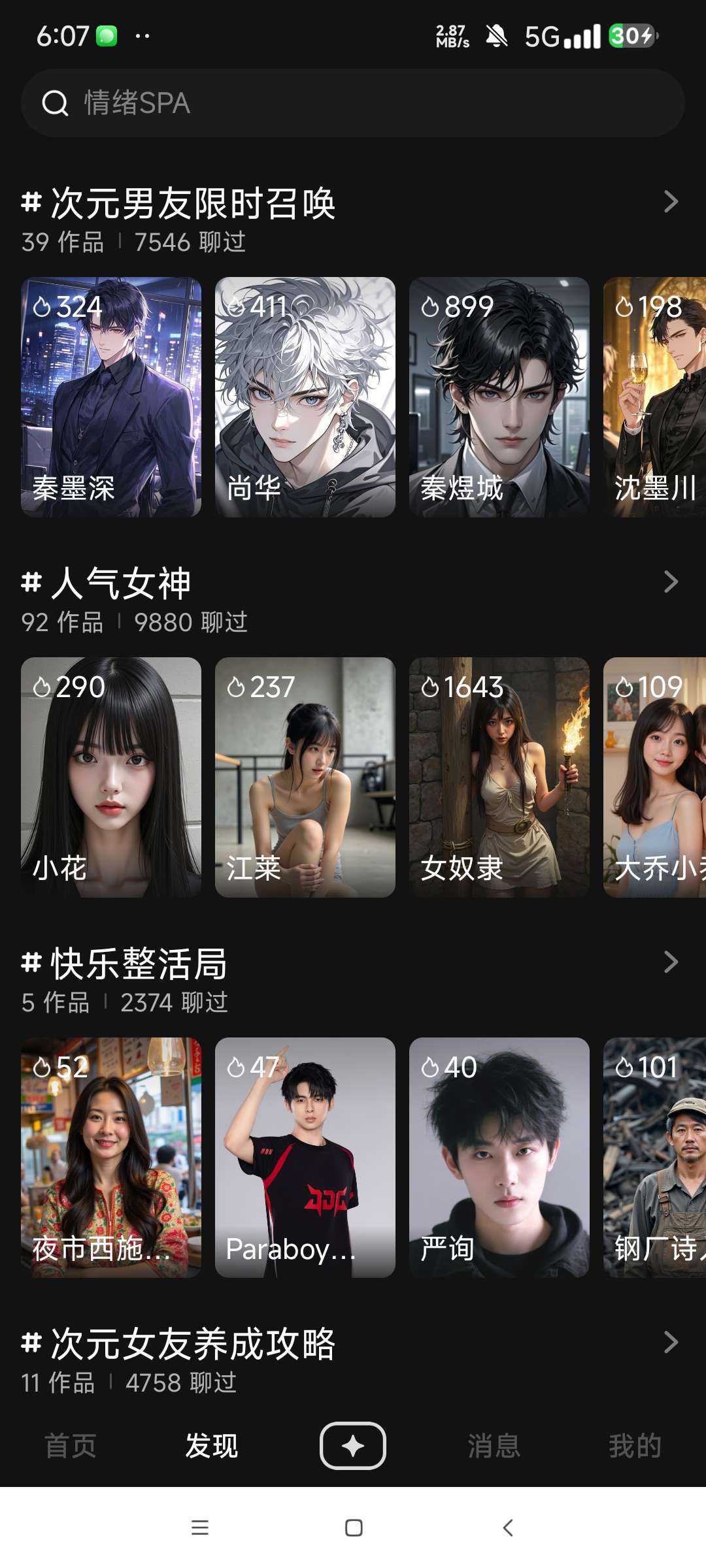Tap the center sparkle create button
Screen dimensions: 706x1568
click(353, 1446)
